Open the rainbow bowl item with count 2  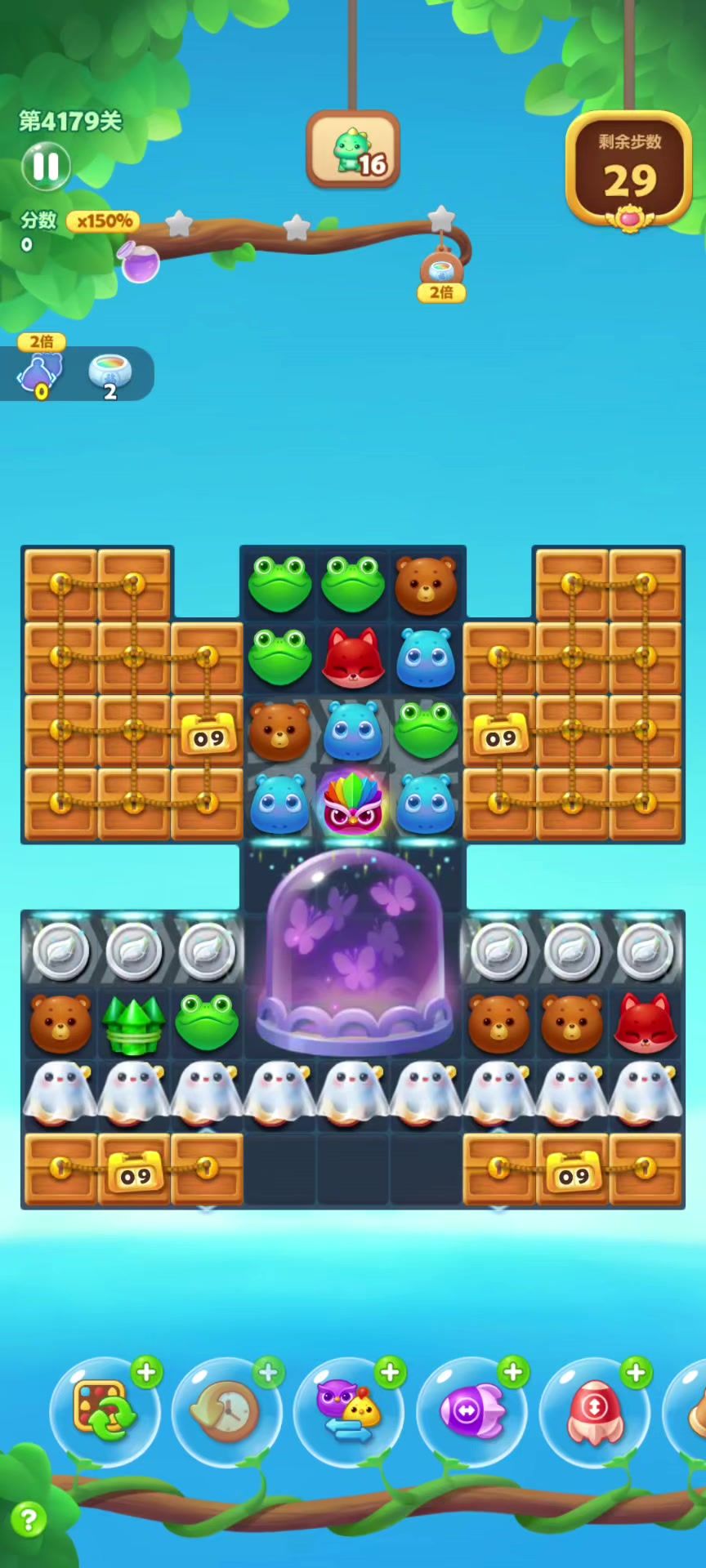click(109, 374)
